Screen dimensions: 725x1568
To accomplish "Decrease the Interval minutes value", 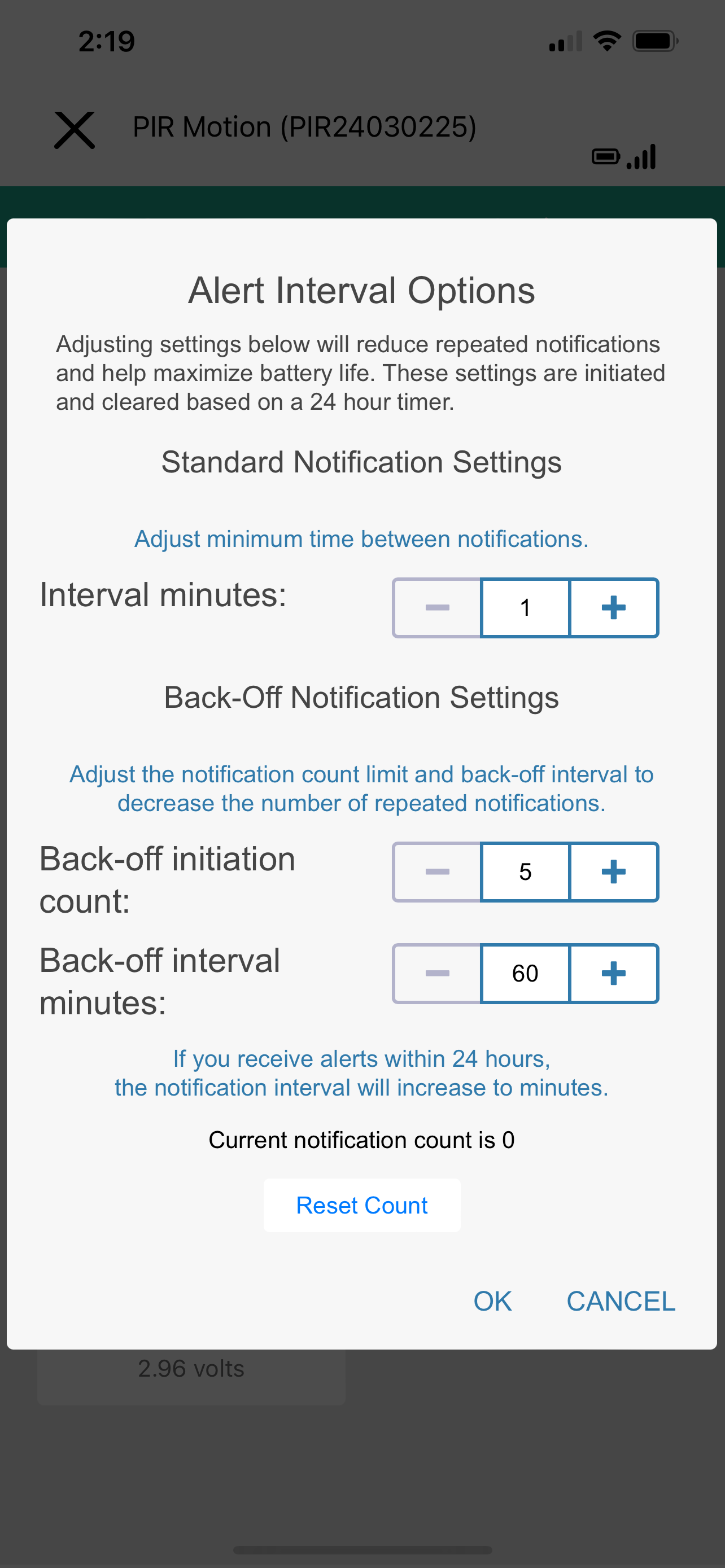I will pyautogui.click(x=437, y=607).
